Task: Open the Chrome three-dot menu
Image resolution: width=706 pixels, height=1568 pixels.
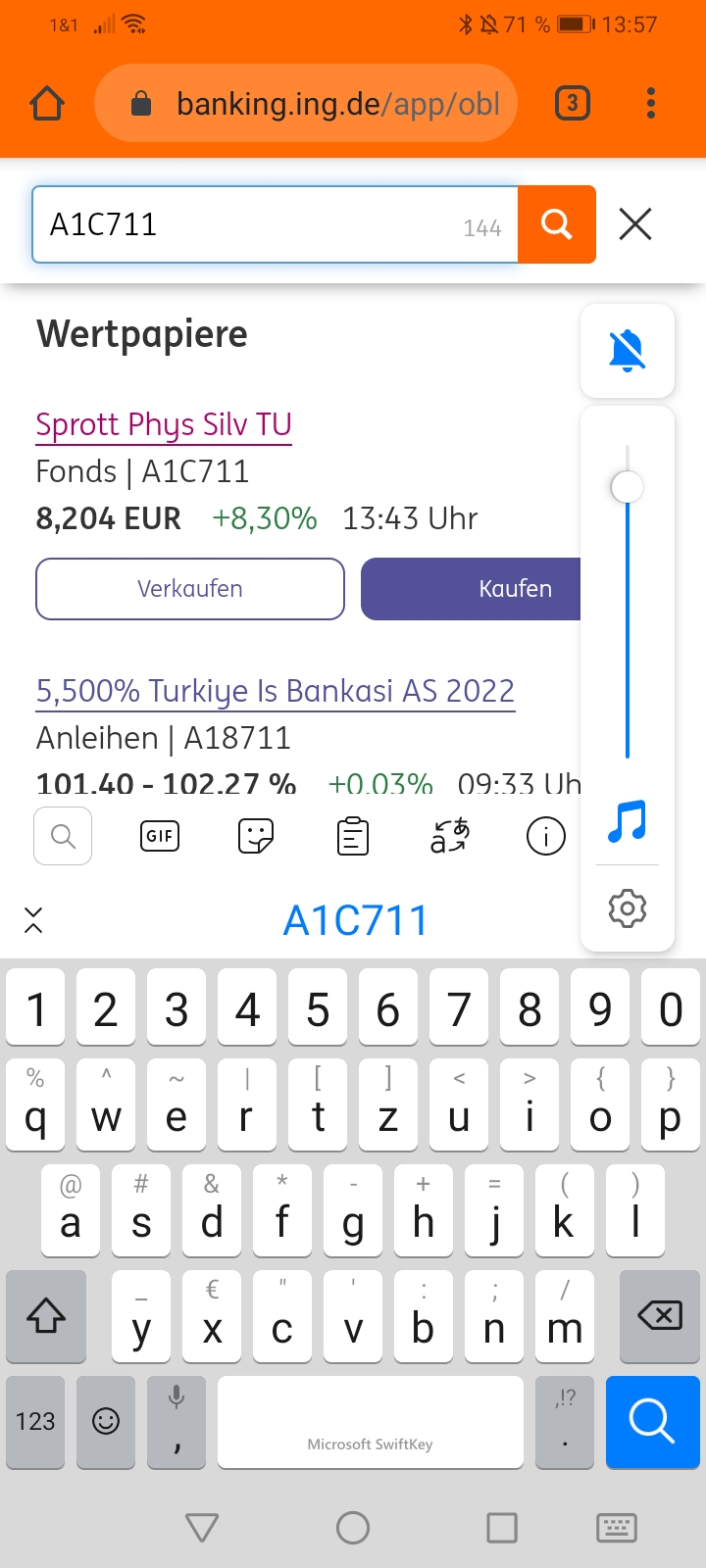Action: [x=650, y=102]
